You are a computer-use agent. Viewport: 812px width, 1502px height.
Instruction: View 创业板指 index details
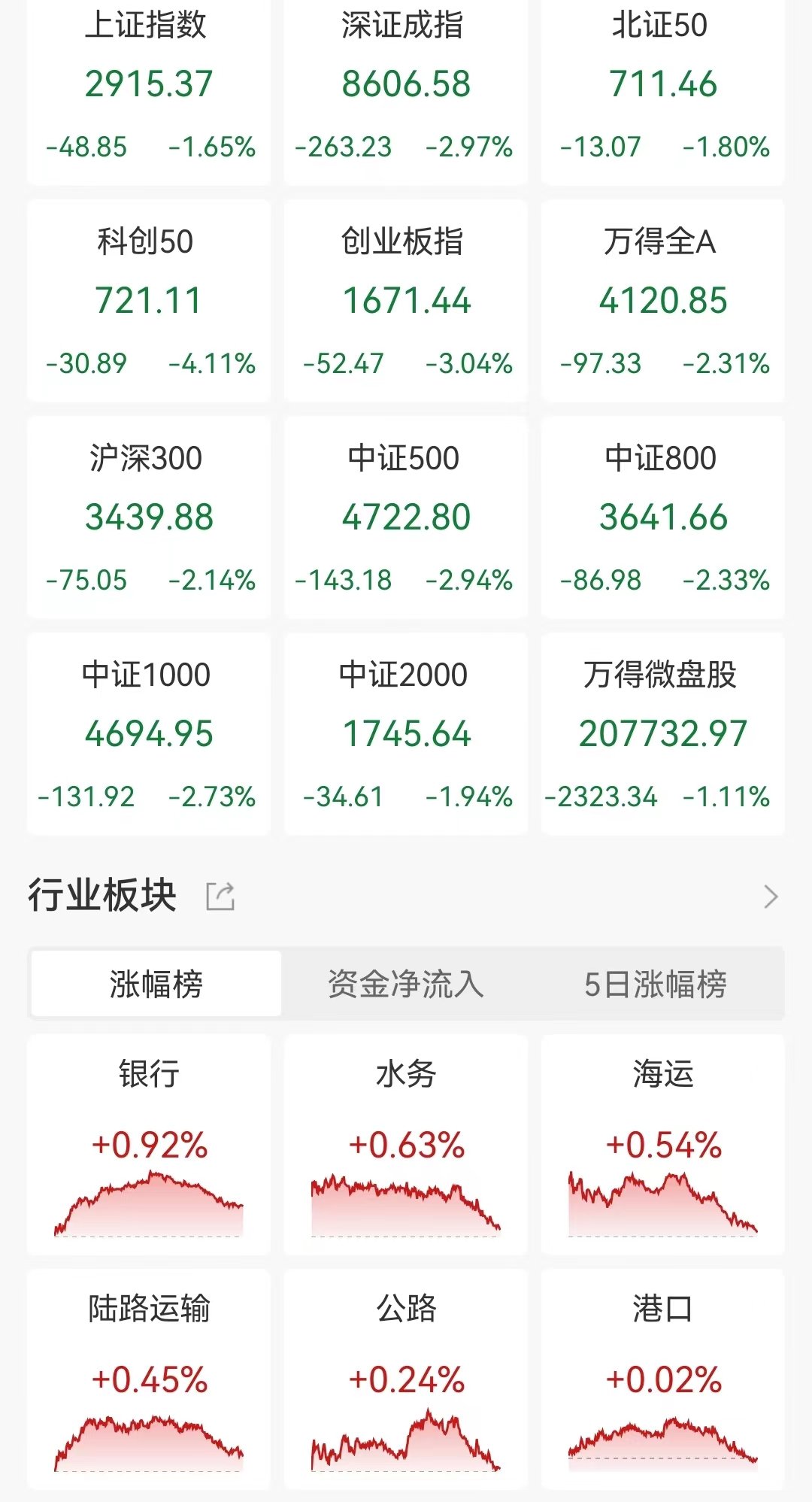pyautogui.click(x=406, y=301)
